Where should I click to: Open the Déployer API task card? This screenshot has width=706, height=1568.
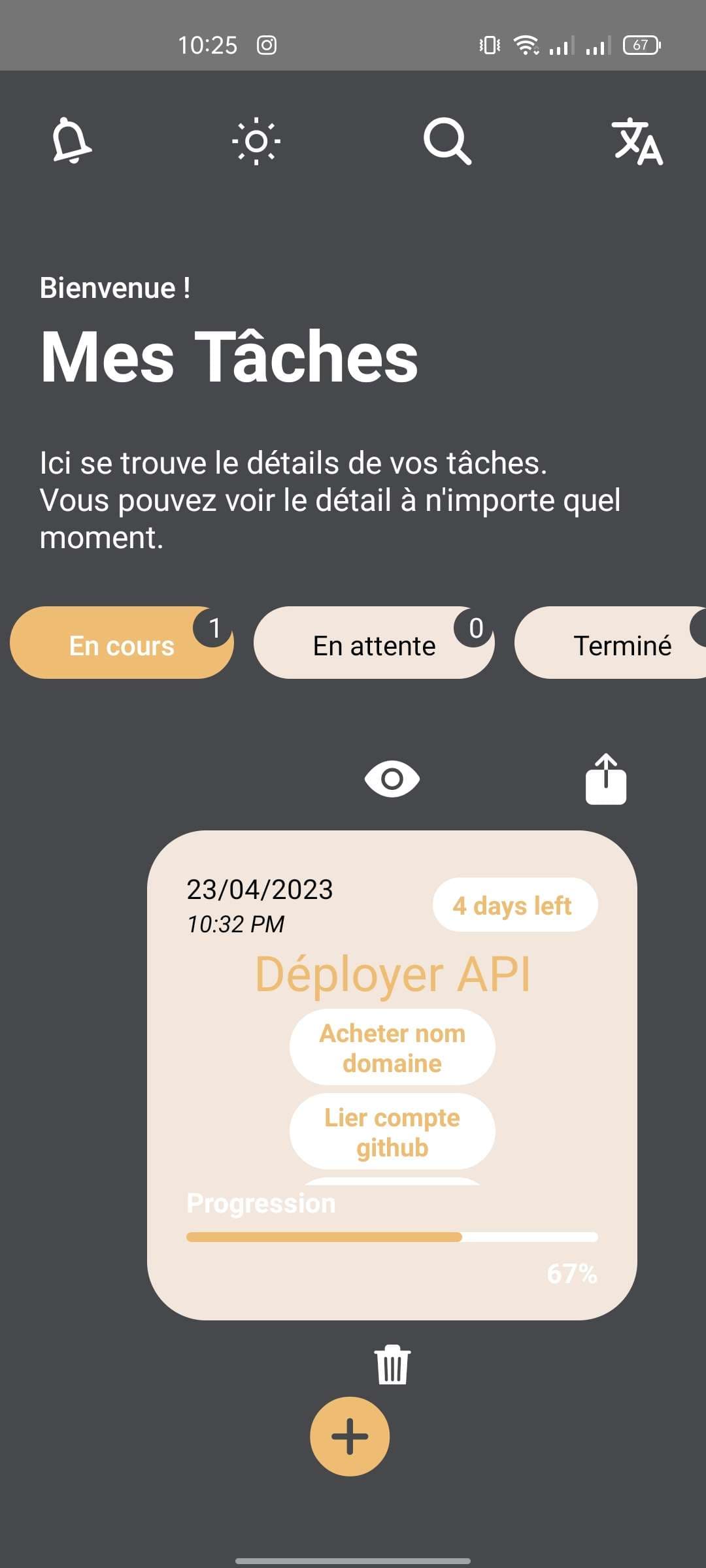(392, 973)
